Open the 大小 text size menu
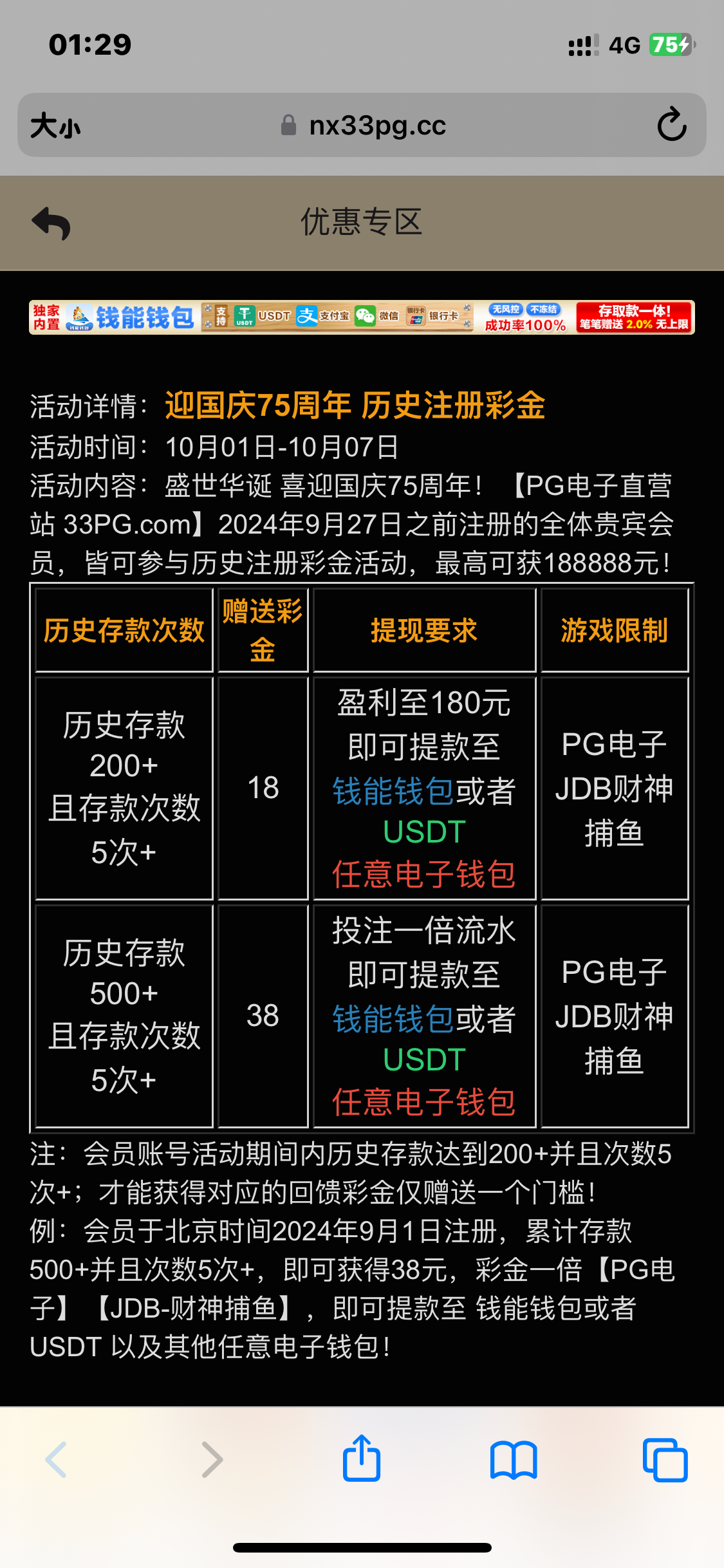 click(x=56, y=126)
